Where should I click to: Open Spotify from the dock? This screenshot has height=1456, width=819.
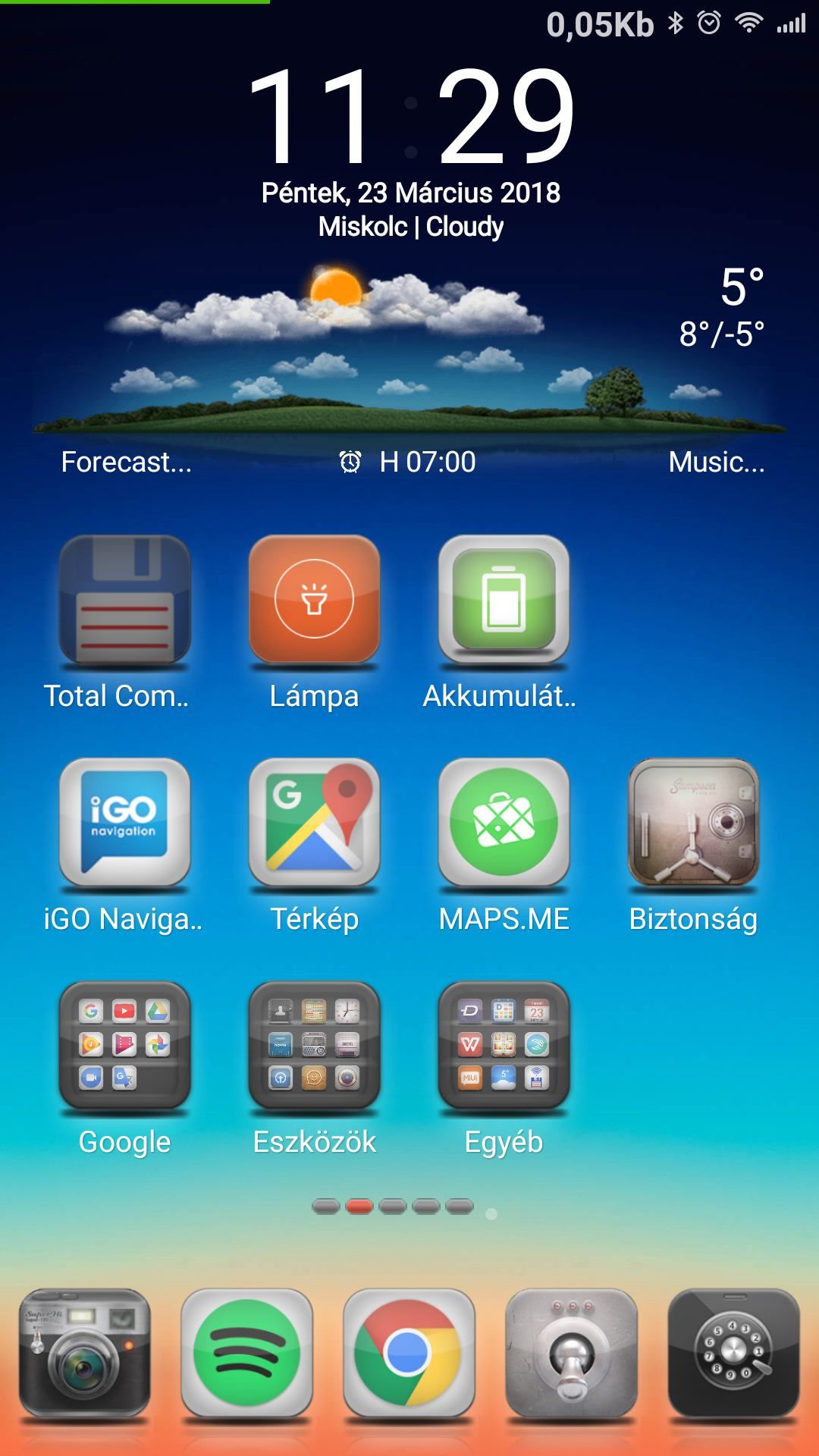pyautogui.click(x=246, y=1353)
